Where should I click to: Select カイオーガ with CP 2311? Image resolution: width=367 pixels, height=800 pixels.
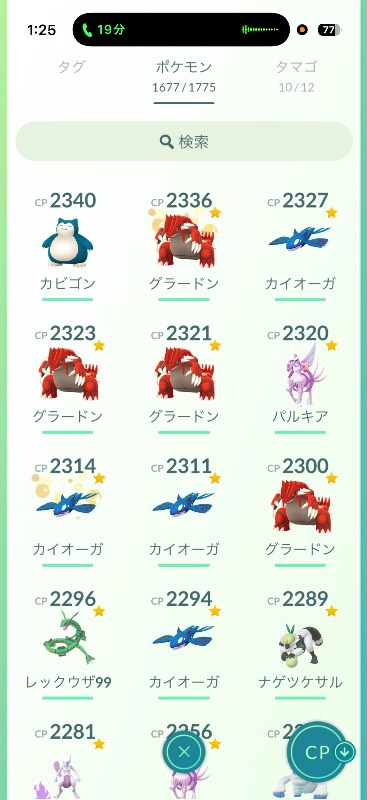184,511
